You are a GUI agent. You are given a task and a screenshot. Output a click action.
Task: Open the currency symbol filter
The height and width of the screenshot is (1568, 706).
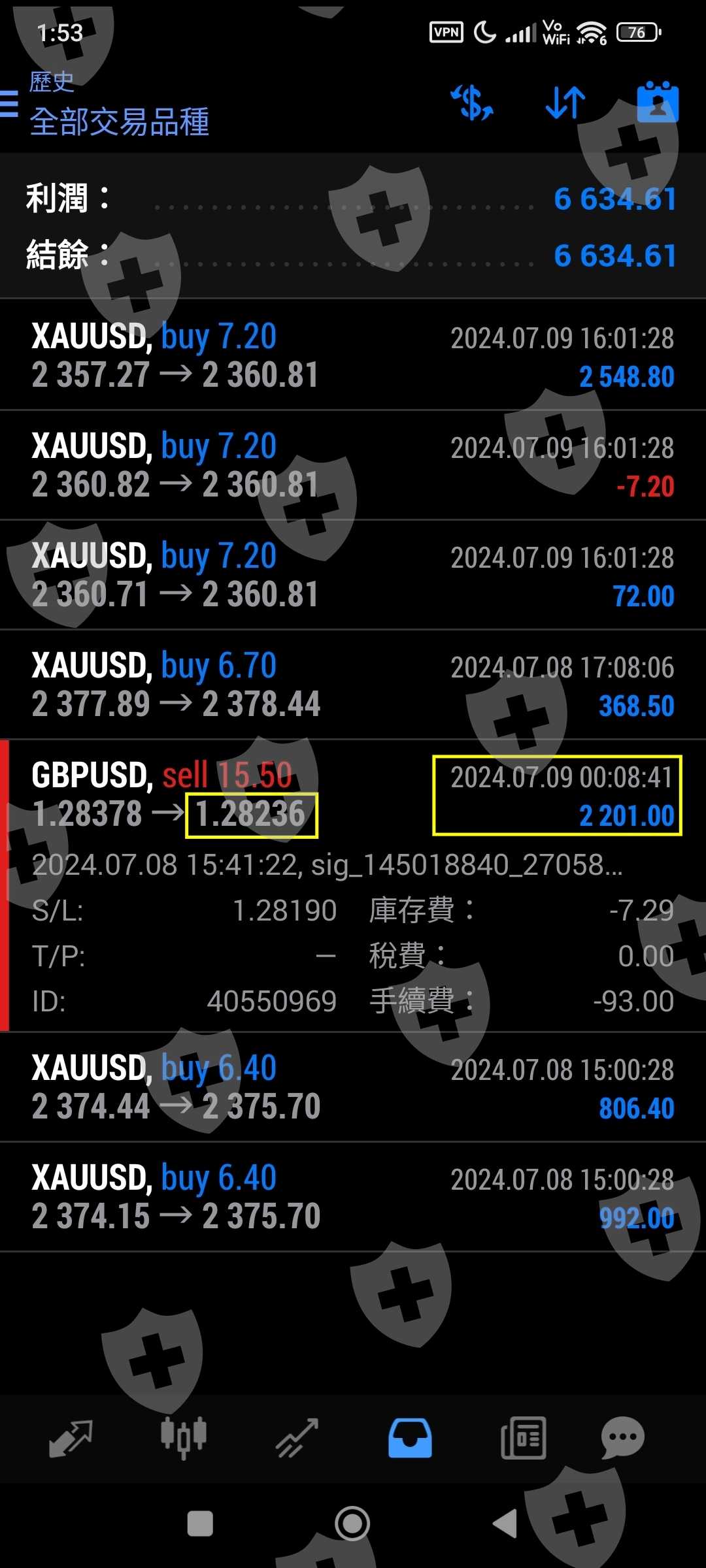472,103
